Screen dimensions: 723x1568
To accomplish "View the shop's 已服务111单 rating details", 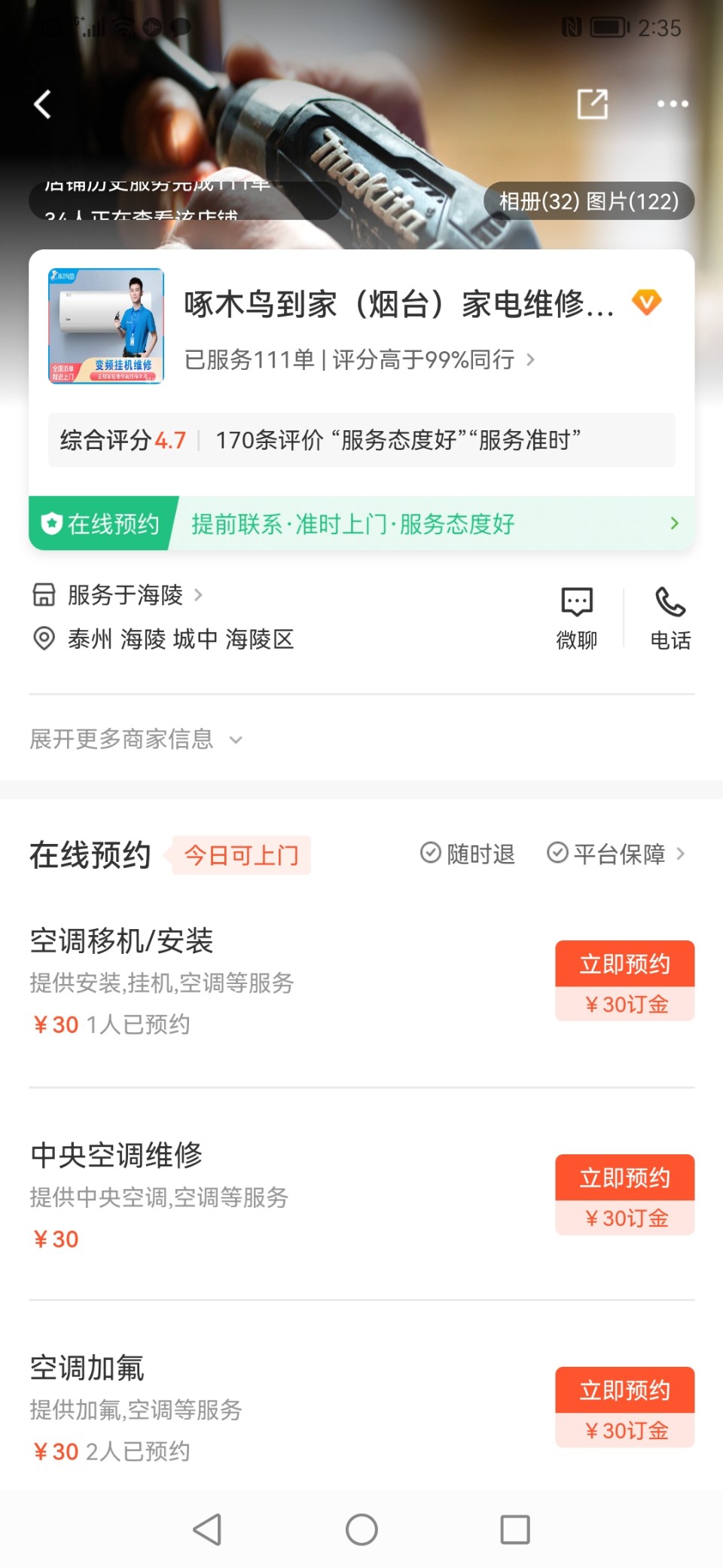I will click(359, 360).
